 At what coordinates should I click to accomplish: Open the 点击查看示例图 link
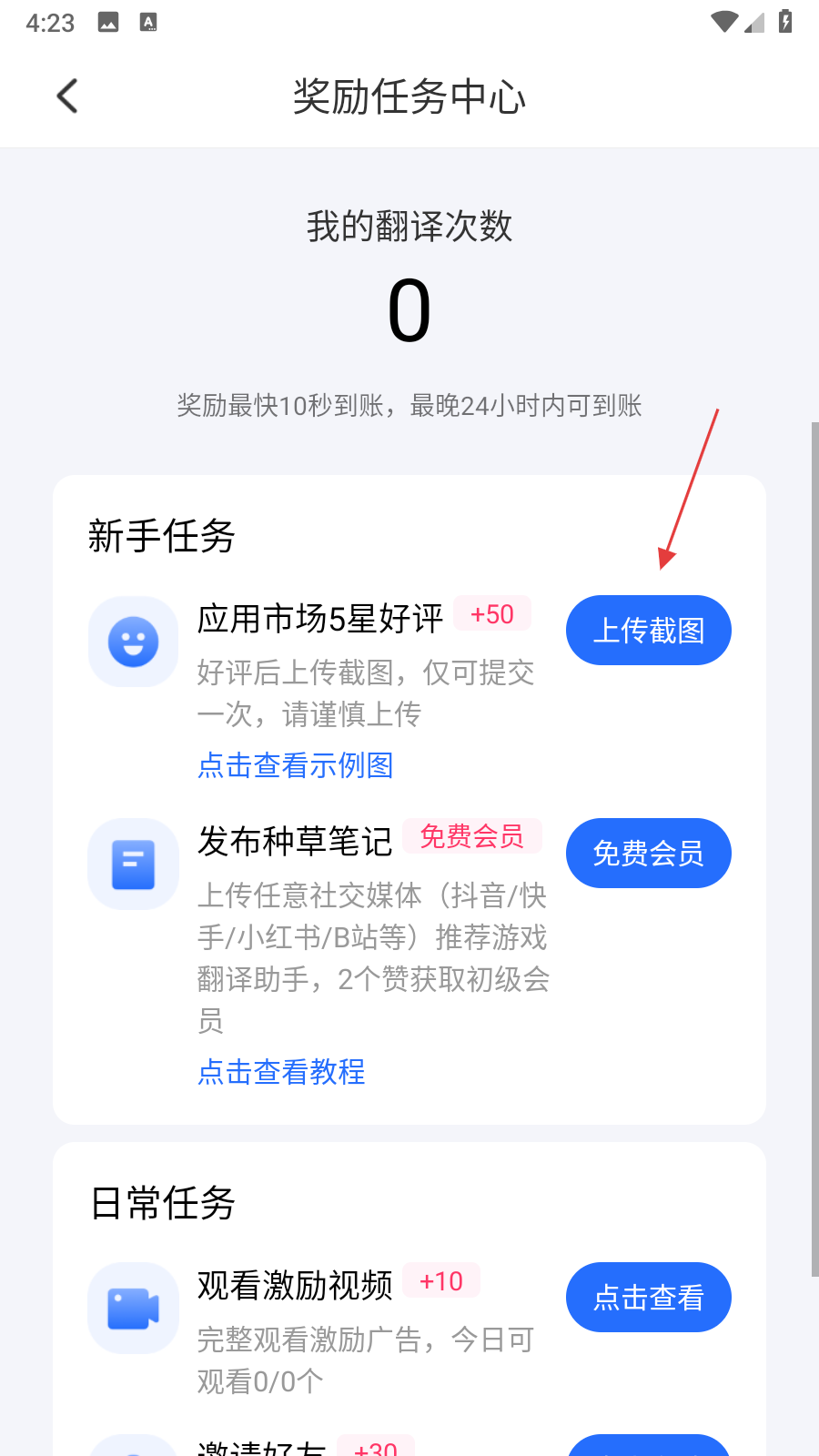coord(296,765)
